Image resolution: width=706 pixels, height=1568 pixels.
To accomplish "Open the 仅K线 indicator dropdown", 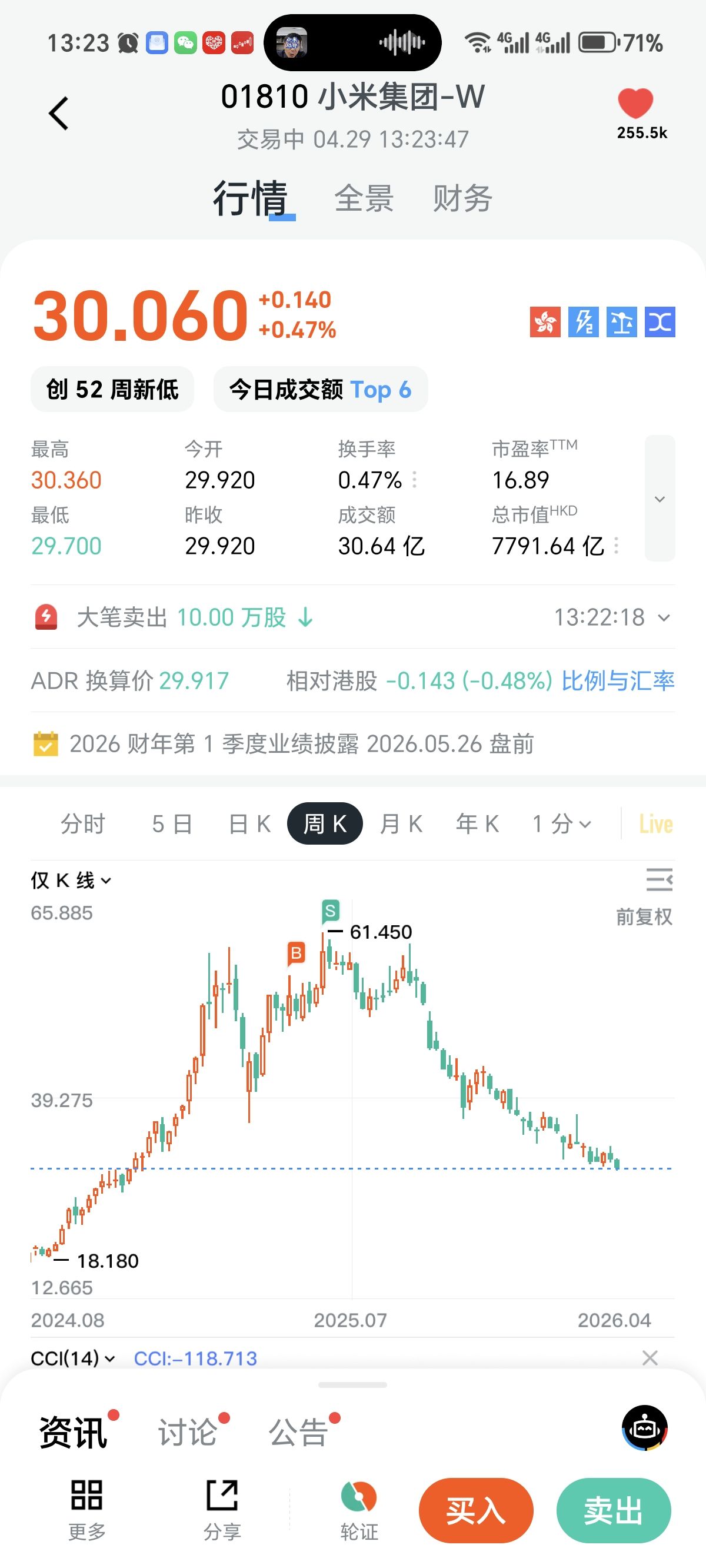I will 71,880.
